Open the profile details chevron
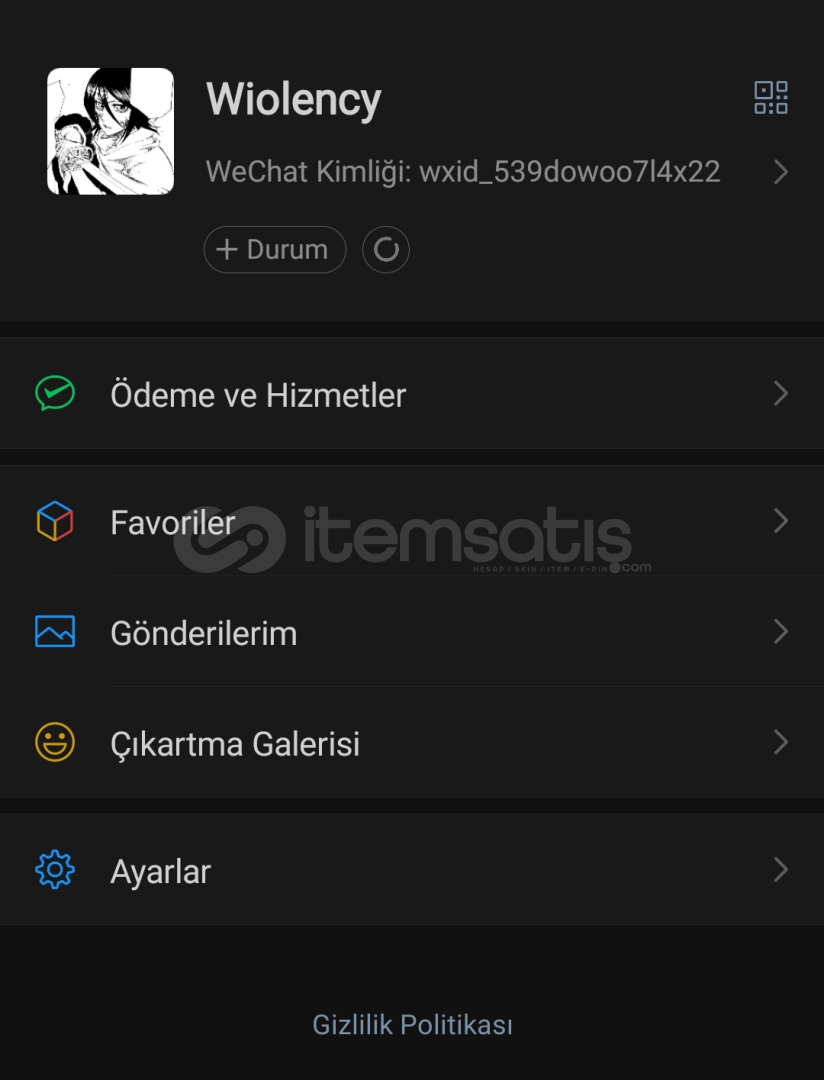The image size is (824, 1080). click(781, 172)
